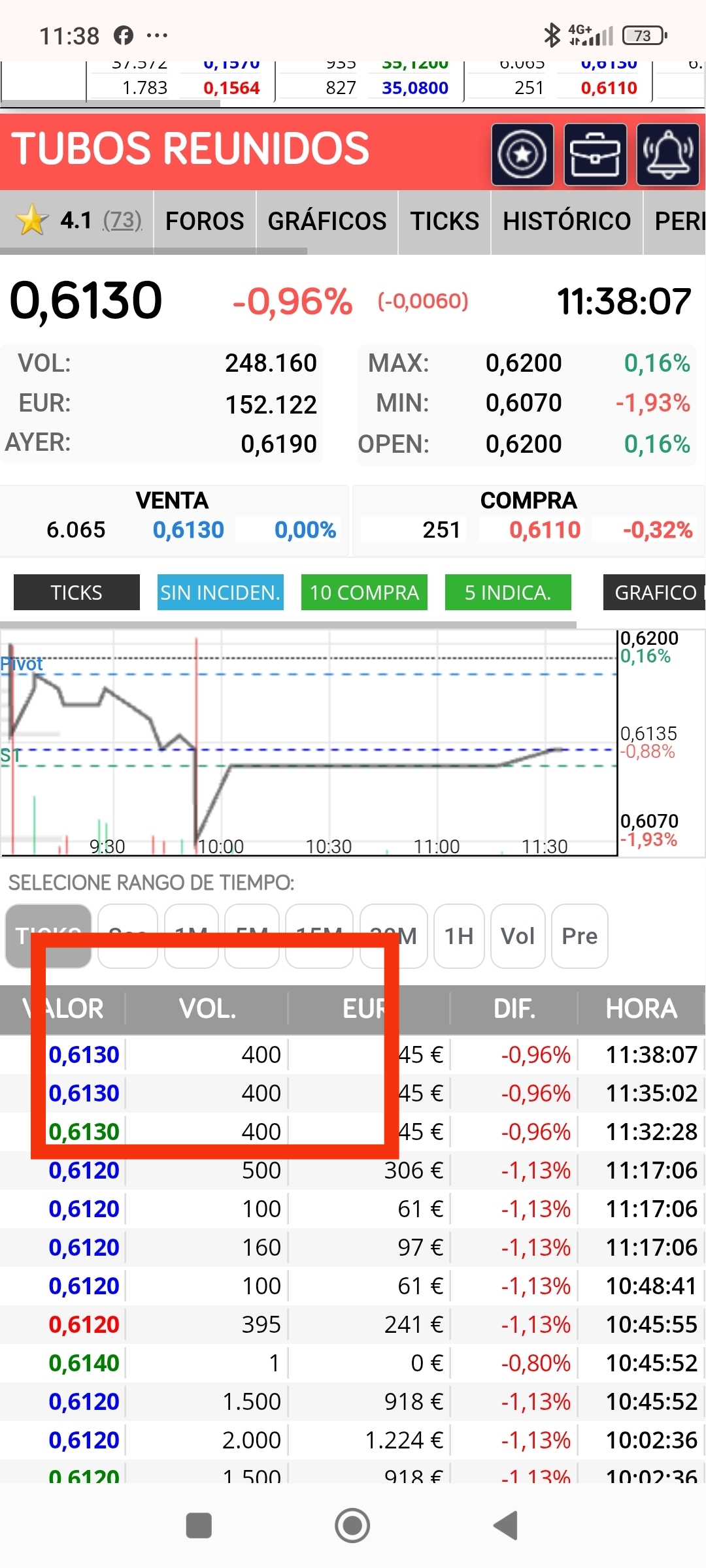Go to the home screen
The image size is (706, 1568).
352,1526
